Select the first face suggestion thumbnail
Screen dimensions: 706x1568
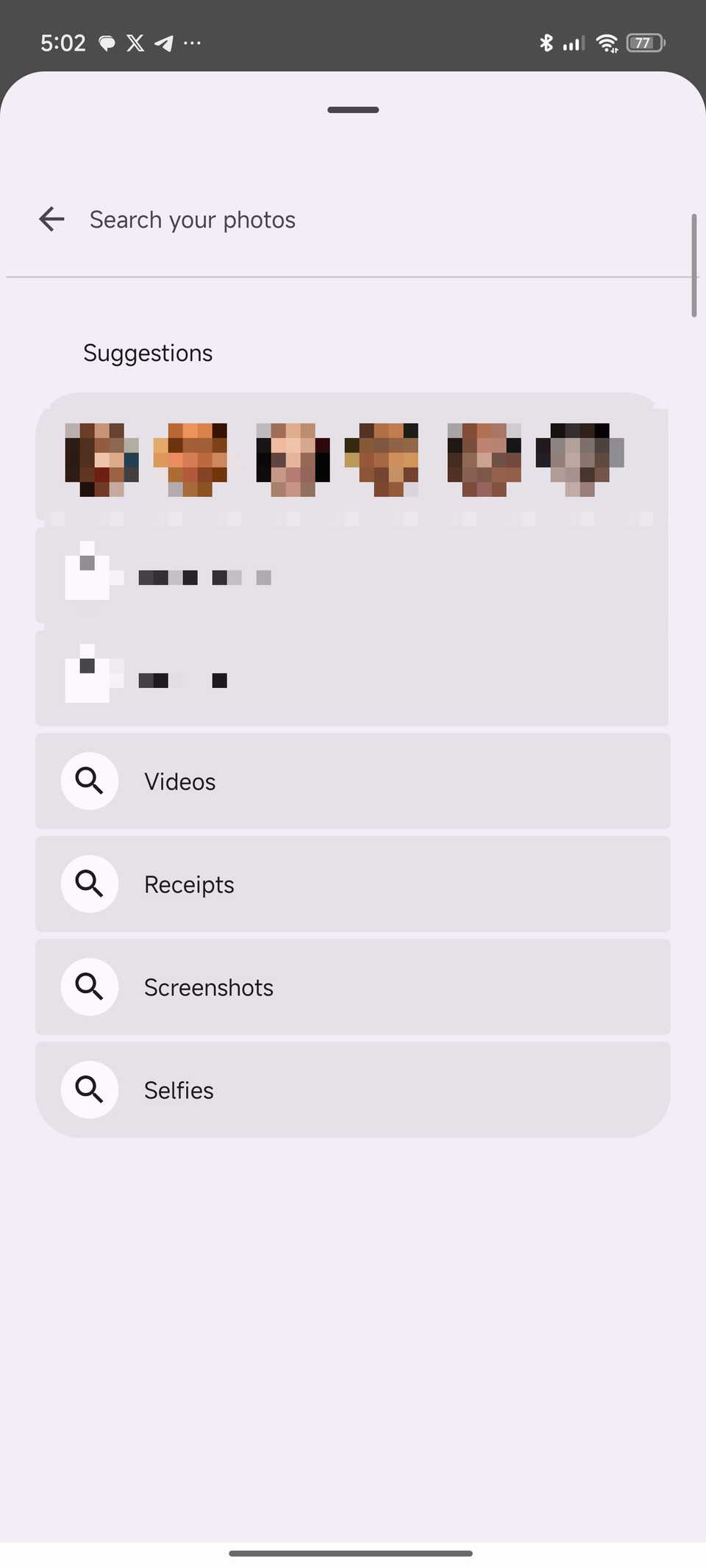pyautogui.click(x=101, y=457)
